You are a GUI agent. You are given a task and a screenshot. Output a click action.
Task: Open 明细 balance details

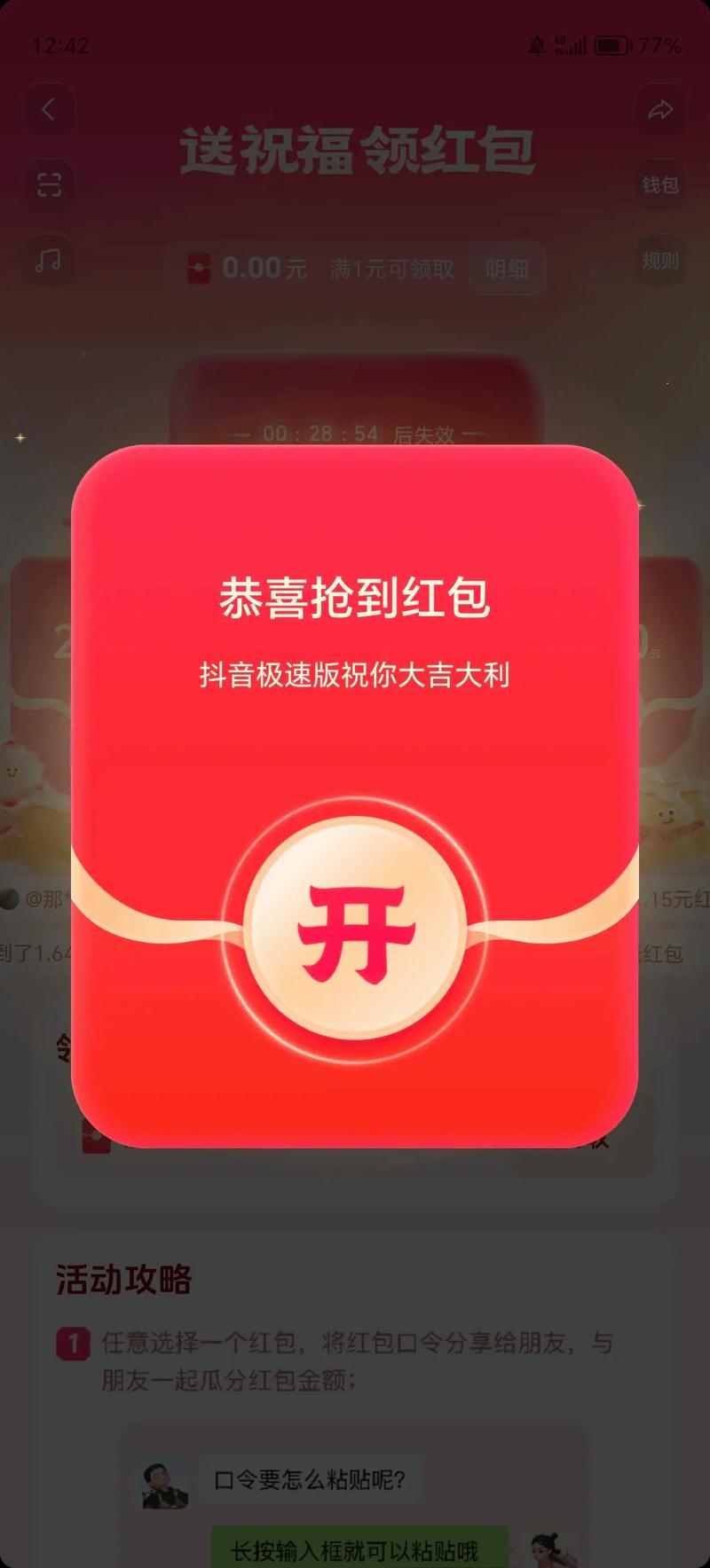pyautogui.click(x=507, y=269)
